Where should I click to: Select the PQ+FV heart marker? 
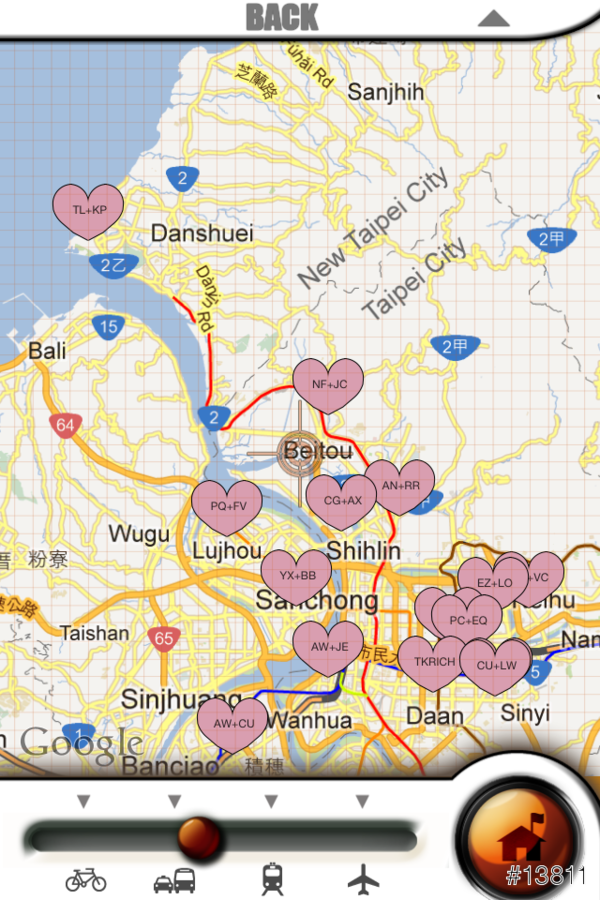[x=227, y=506]
